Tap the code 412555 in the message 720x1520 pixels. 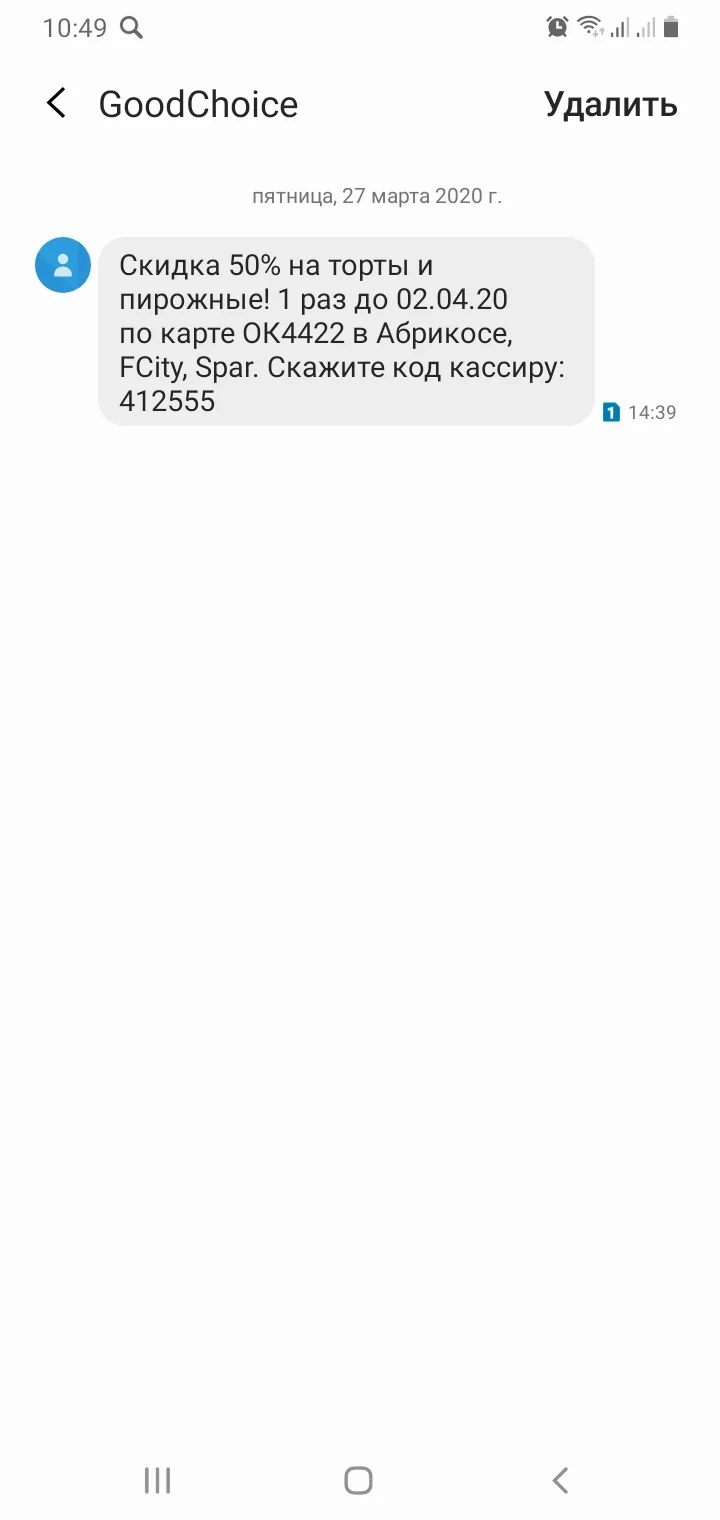[167, 401]
